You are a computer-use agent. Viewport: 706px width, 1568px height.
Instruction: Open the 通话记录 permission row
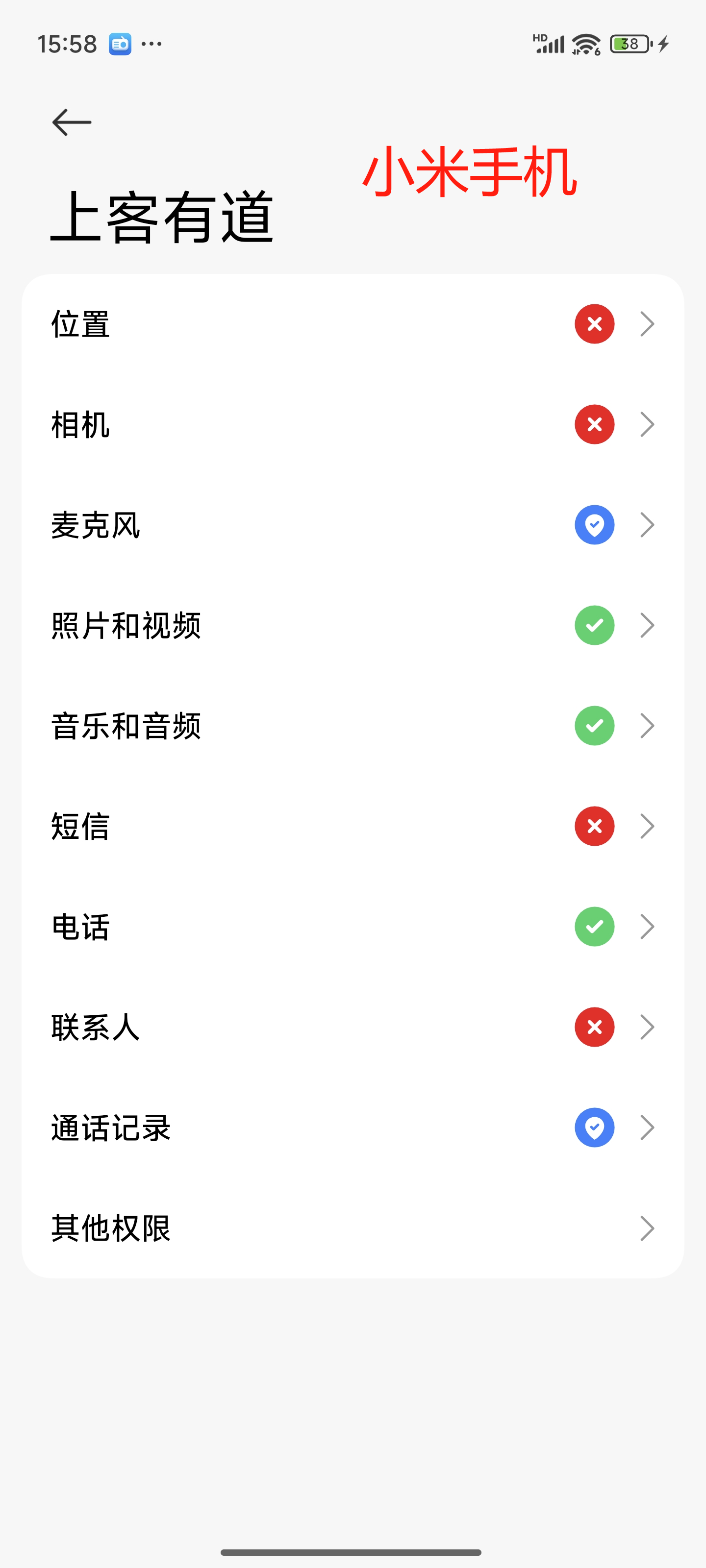click(x=353, y=1127)
